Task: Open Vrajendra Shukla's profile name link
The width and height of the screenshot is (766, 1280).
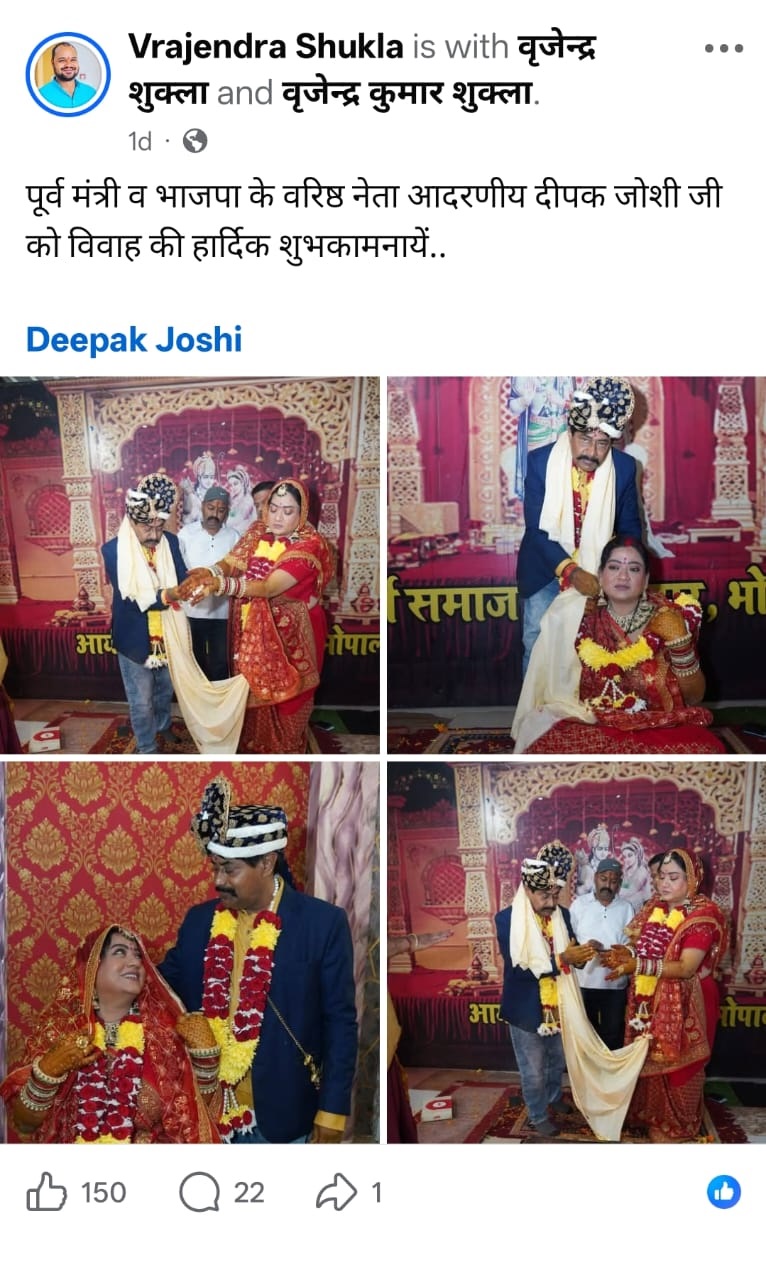Action: [266, 46]
